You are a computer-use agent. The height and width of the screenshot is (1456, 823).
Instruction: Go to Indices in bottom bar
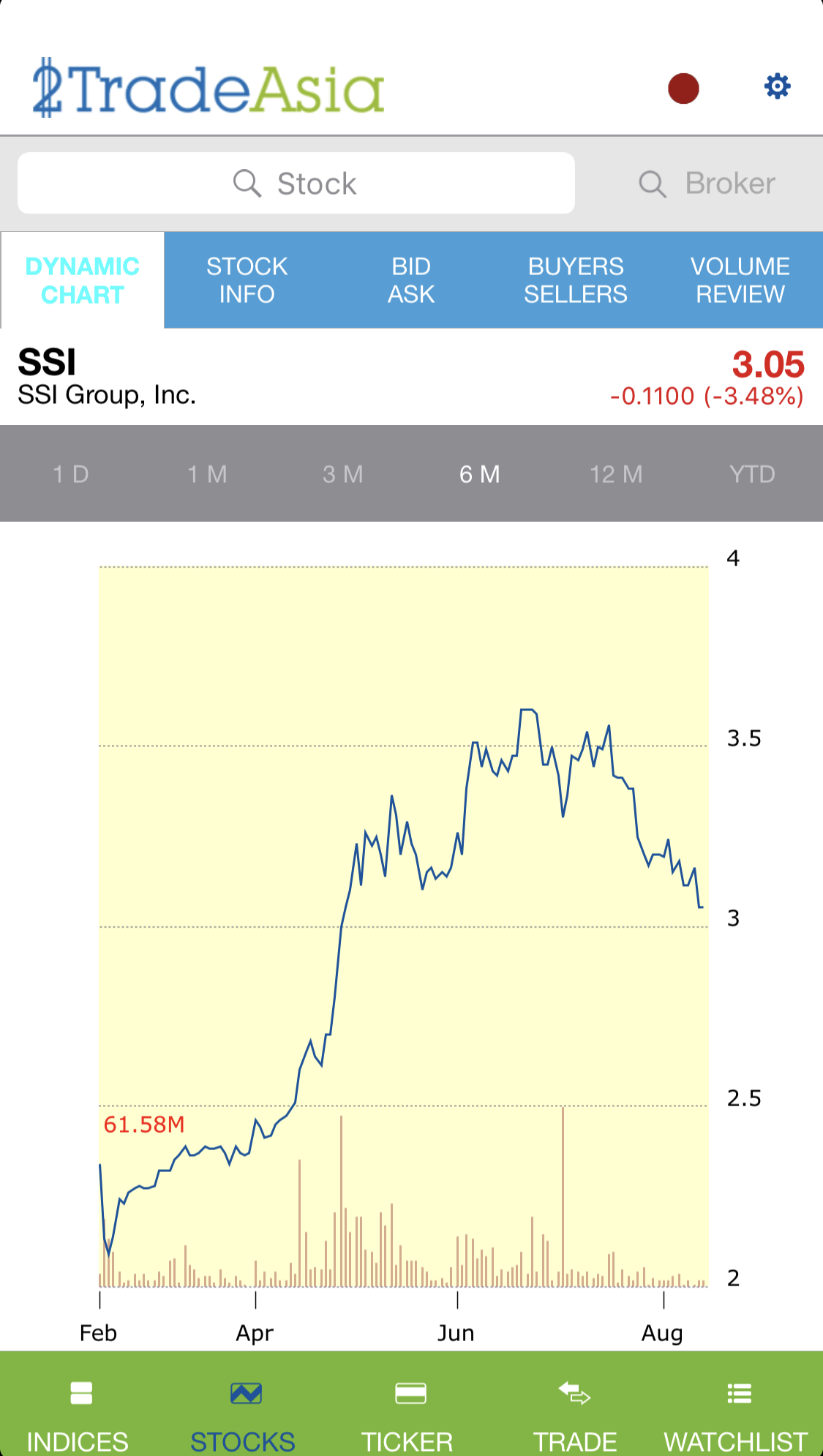coord(78,1412)
